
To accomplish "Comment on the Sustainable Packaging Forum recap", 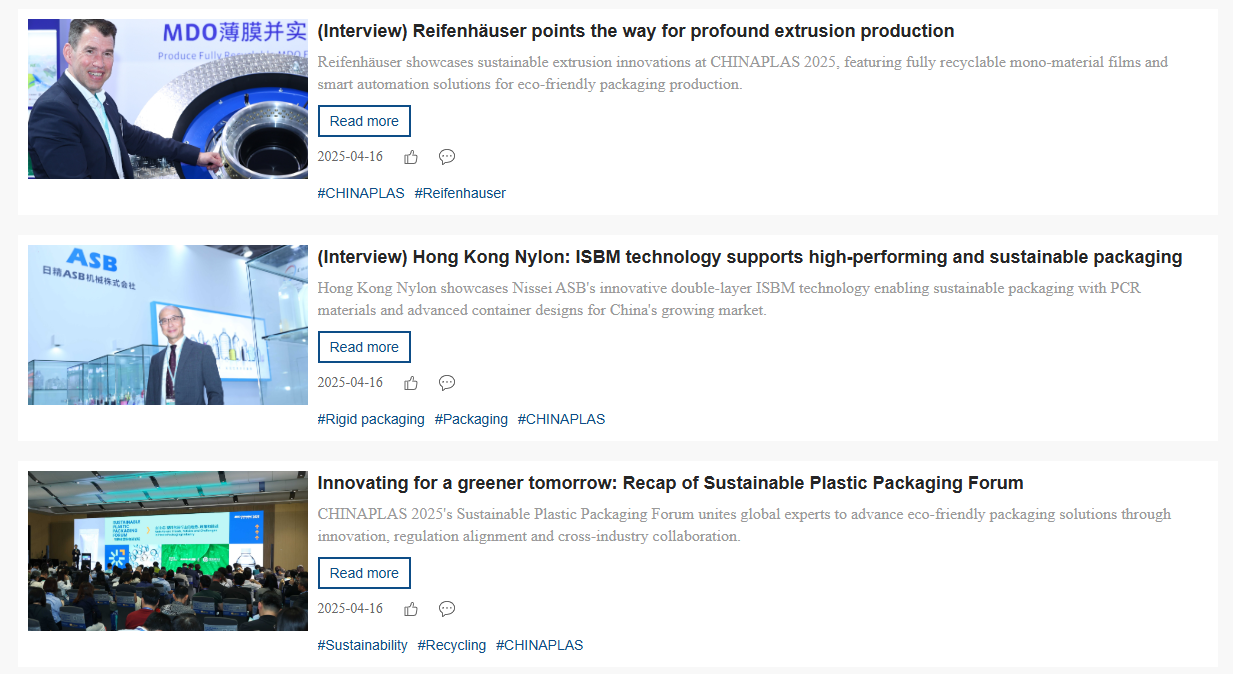I will [x=447, y=609].
